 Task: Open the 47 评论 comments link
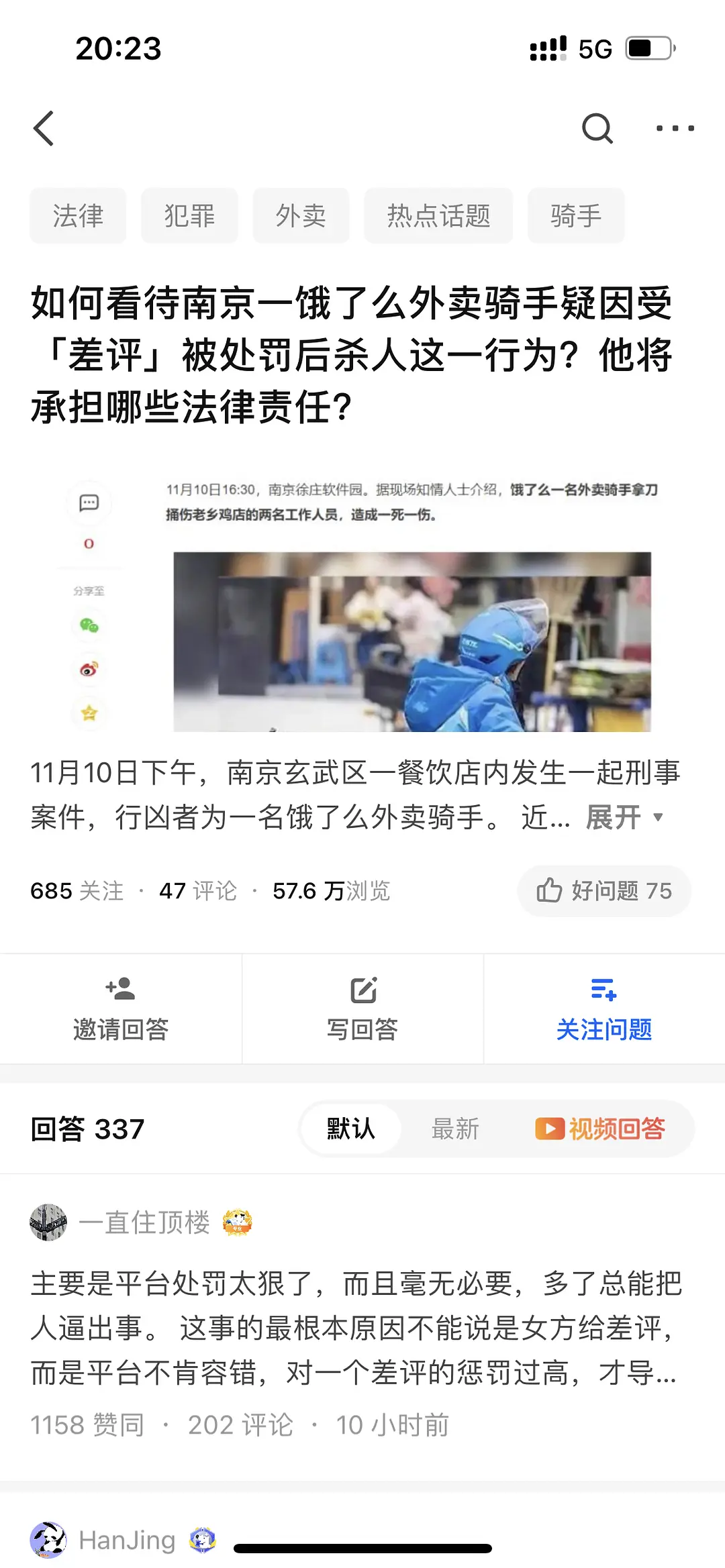(198, 891)
